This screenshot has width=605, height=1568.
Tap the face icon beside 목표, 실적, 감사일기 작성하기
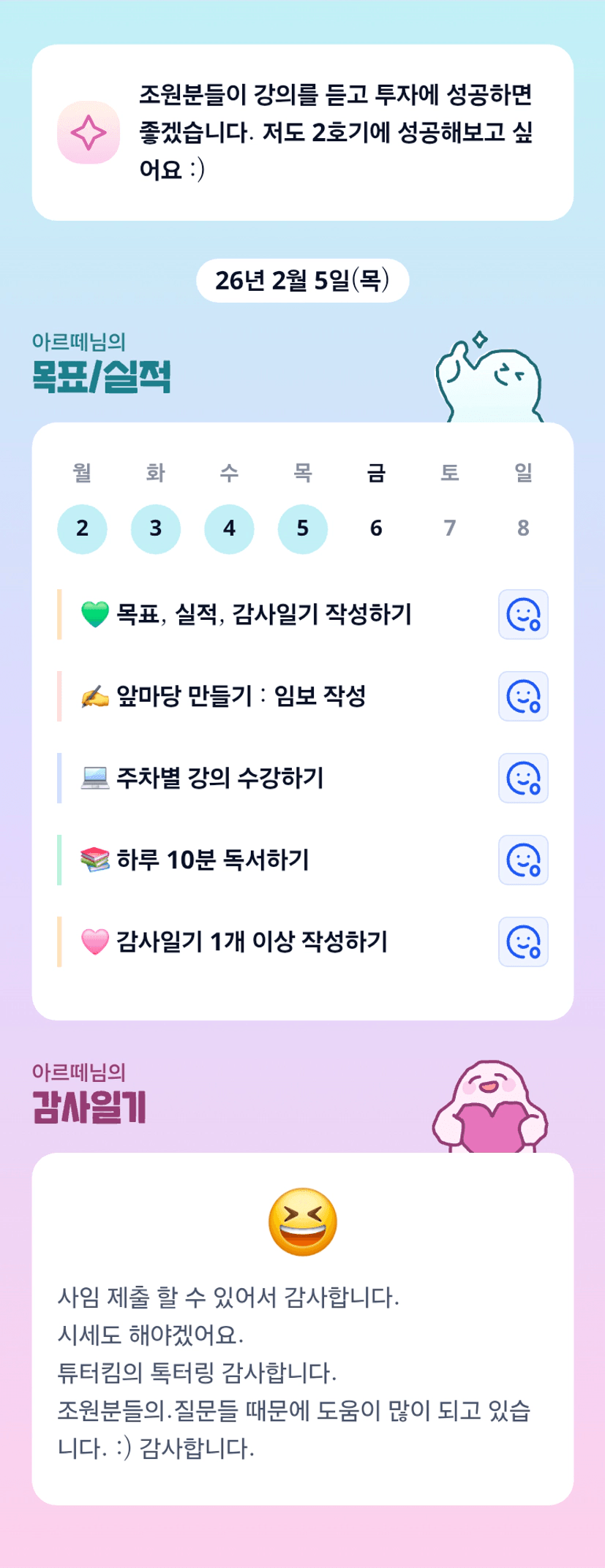tap(523, 615)
